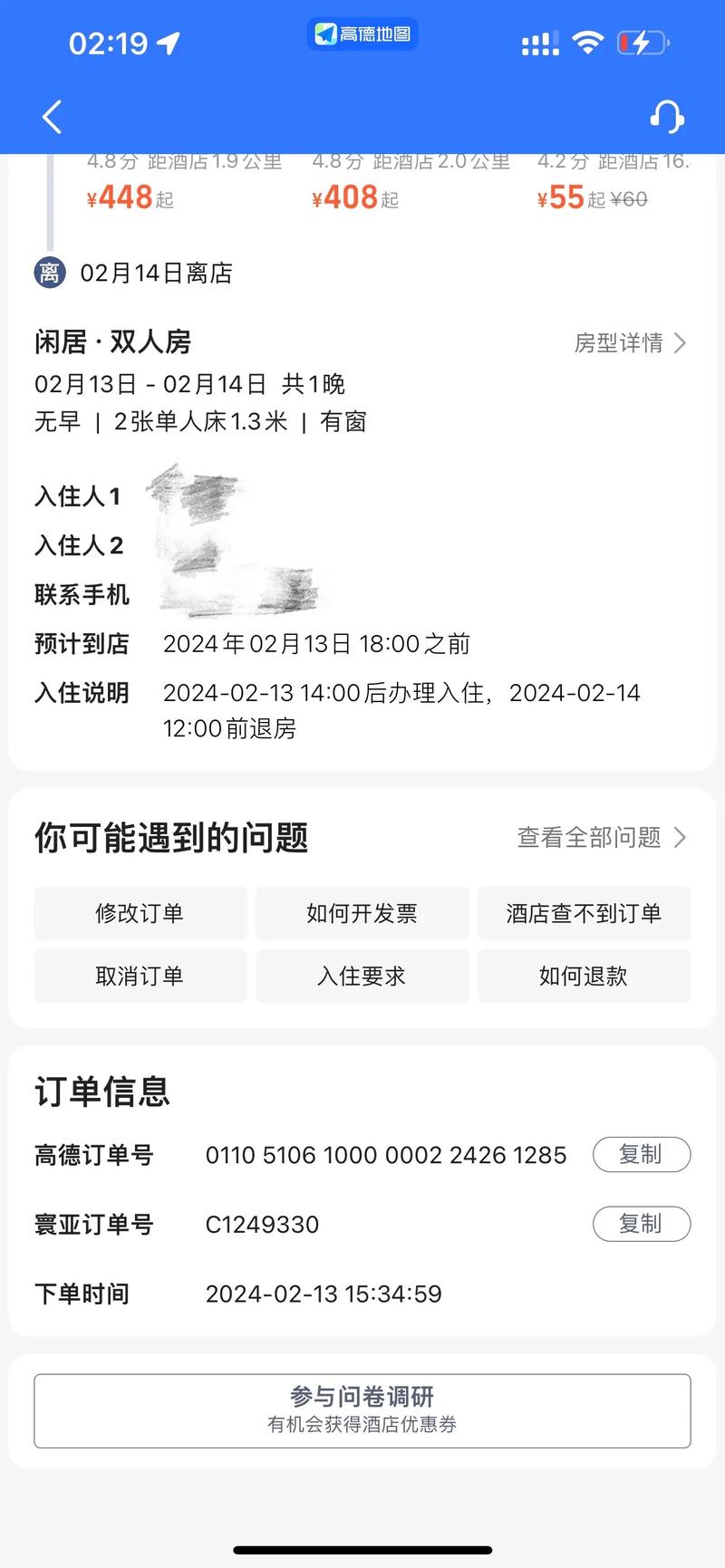Select 取消订单 option
The width and height of the screenshot is (725, 1568).
(140, 976)
